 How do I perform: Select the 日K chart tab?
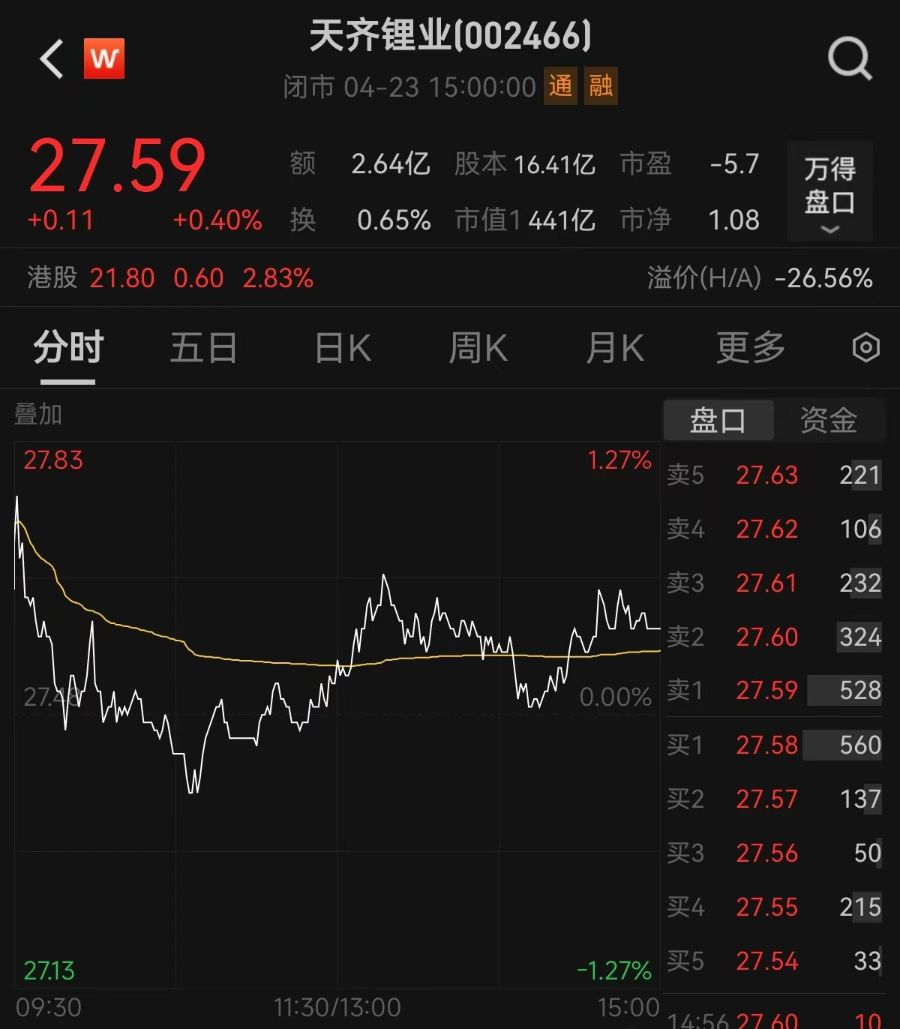point(342,348)
